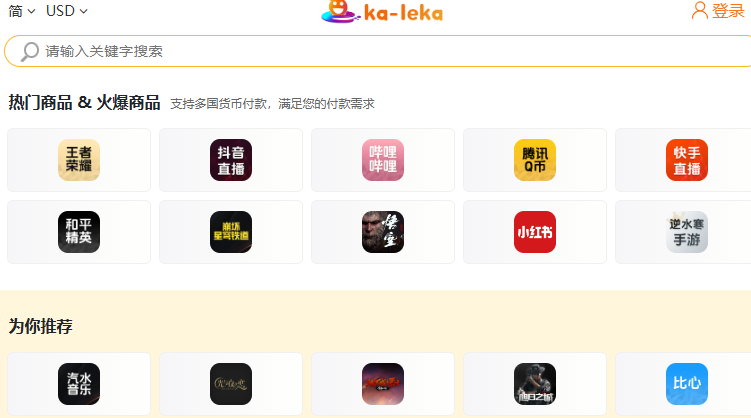
Task: Change currency from USD
Action: click(x=66, y=11)
